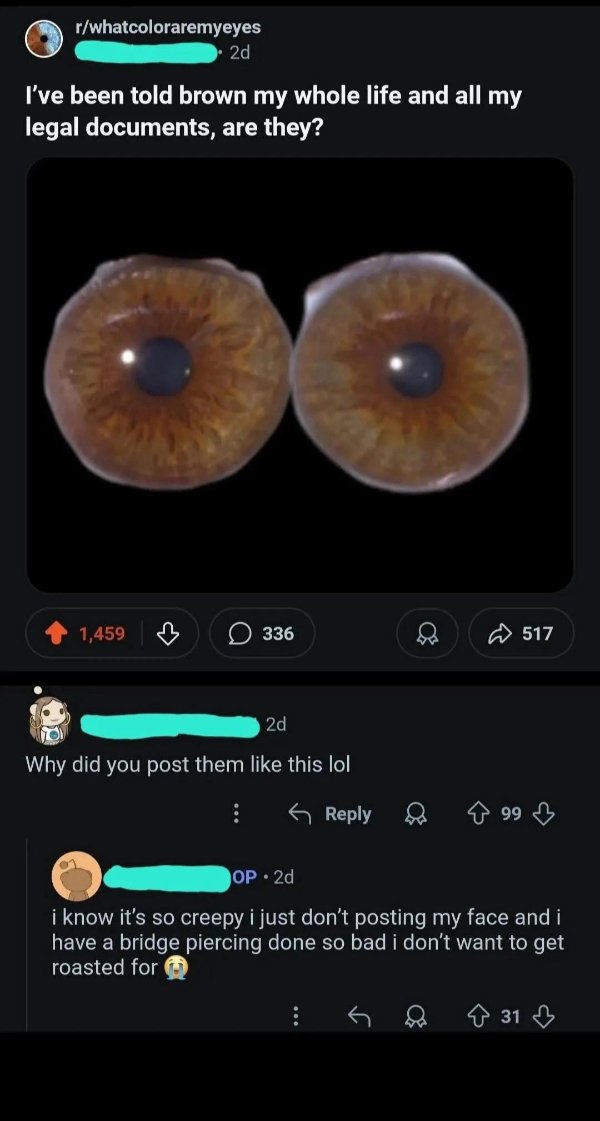Award the "Why did you post them" comment
The image size is (600, 1121).
pos(412,814)
